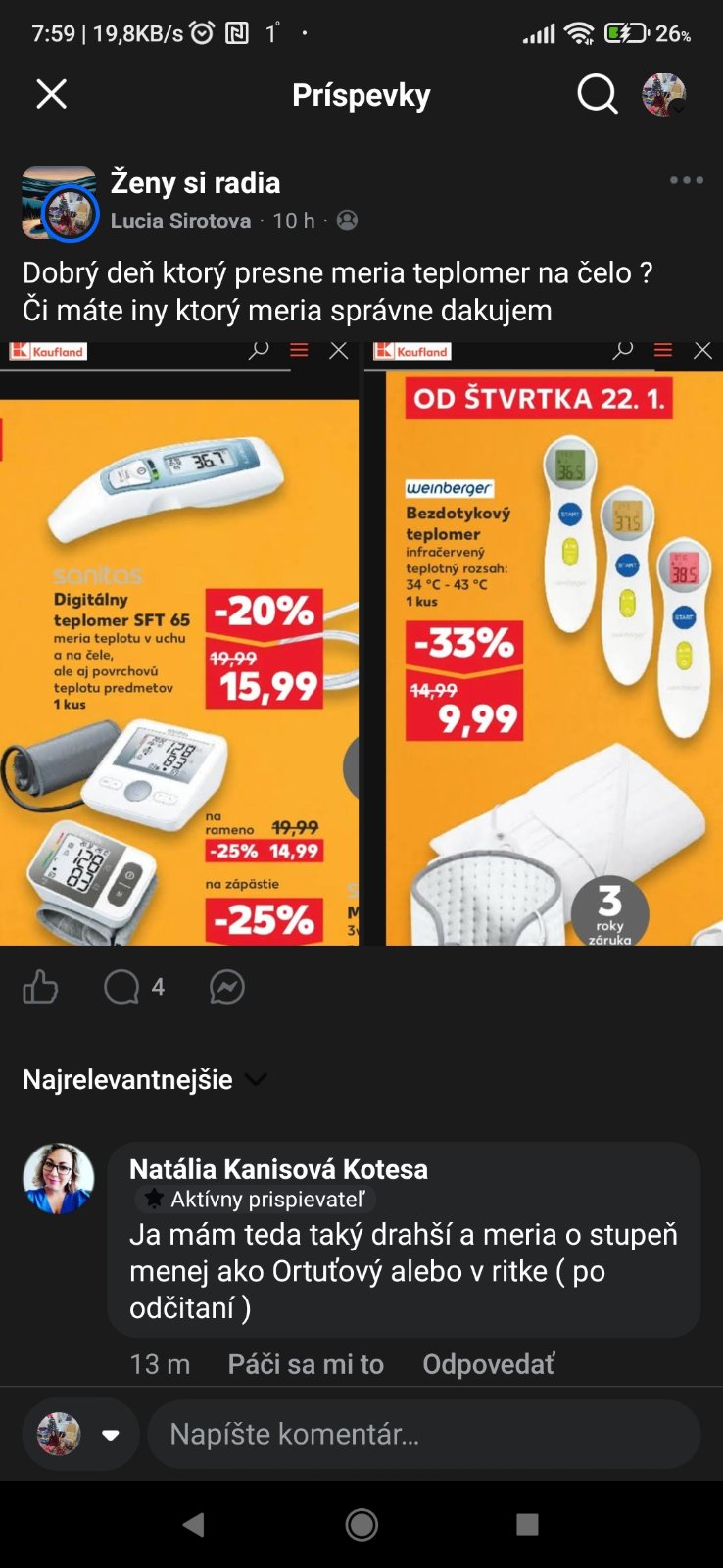The width and height of the screenshot is (723, 1568).
Task: Tap Páči sa mi to on Natália's comment
Action: 306,1364
